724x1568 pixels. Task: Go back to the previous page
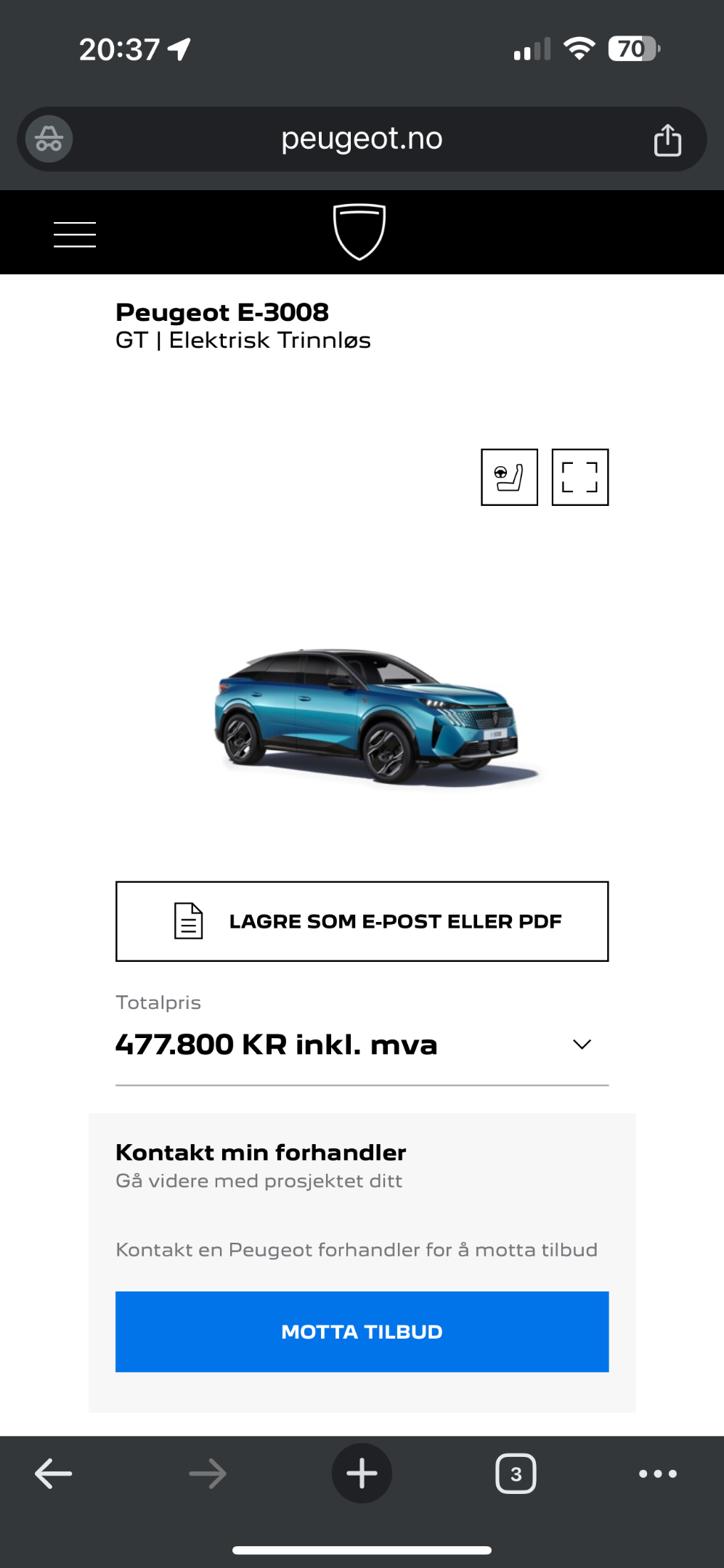[x=54, y=1474]
